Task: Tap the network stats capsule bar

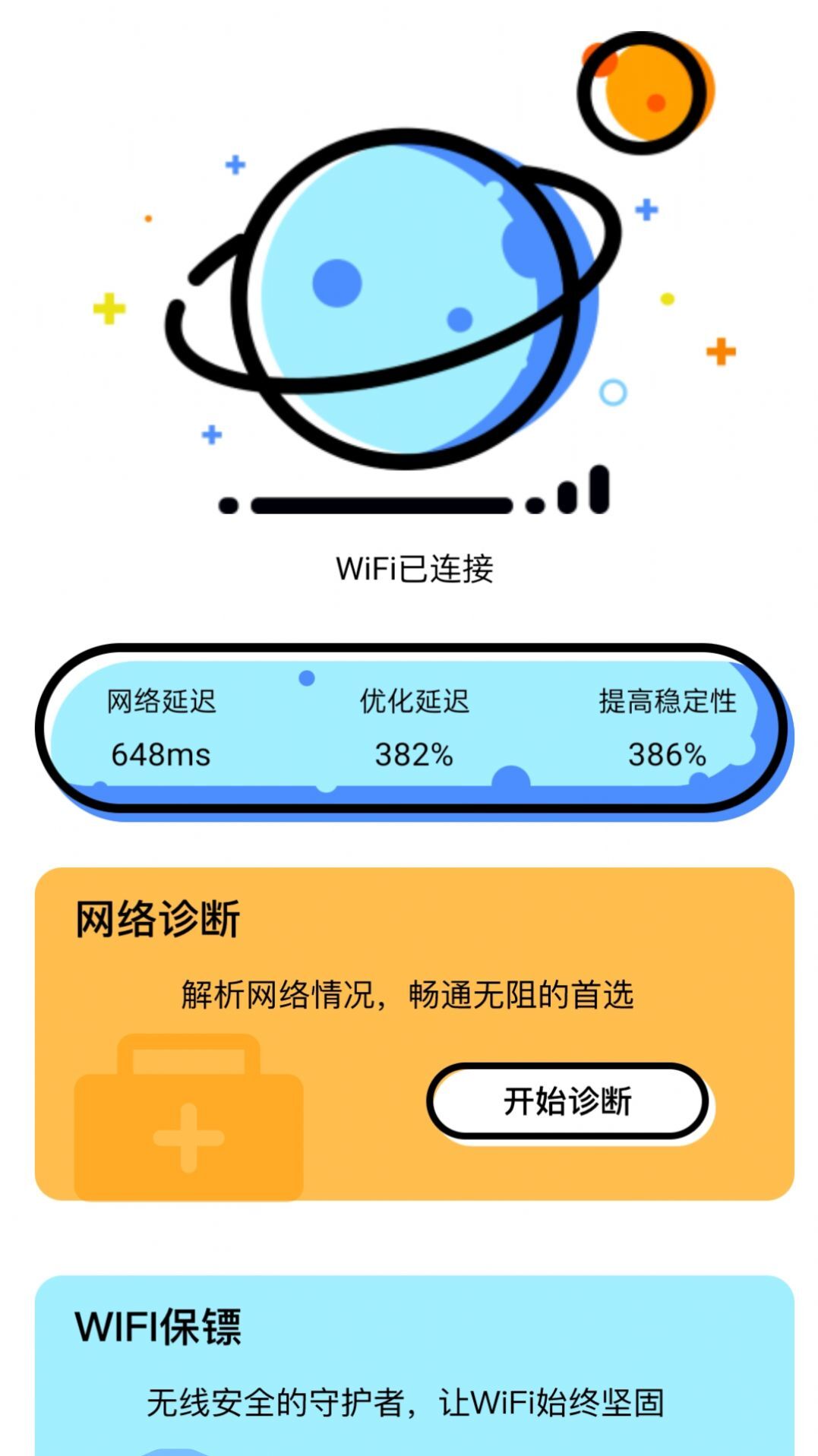Action: (410, 729)
